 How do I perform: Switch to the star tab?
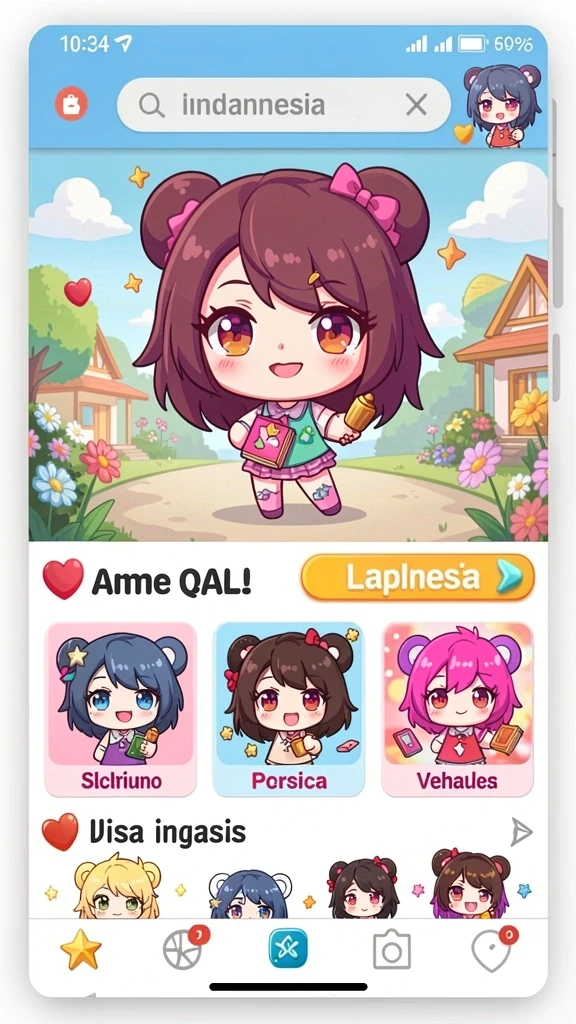point(81,950)
